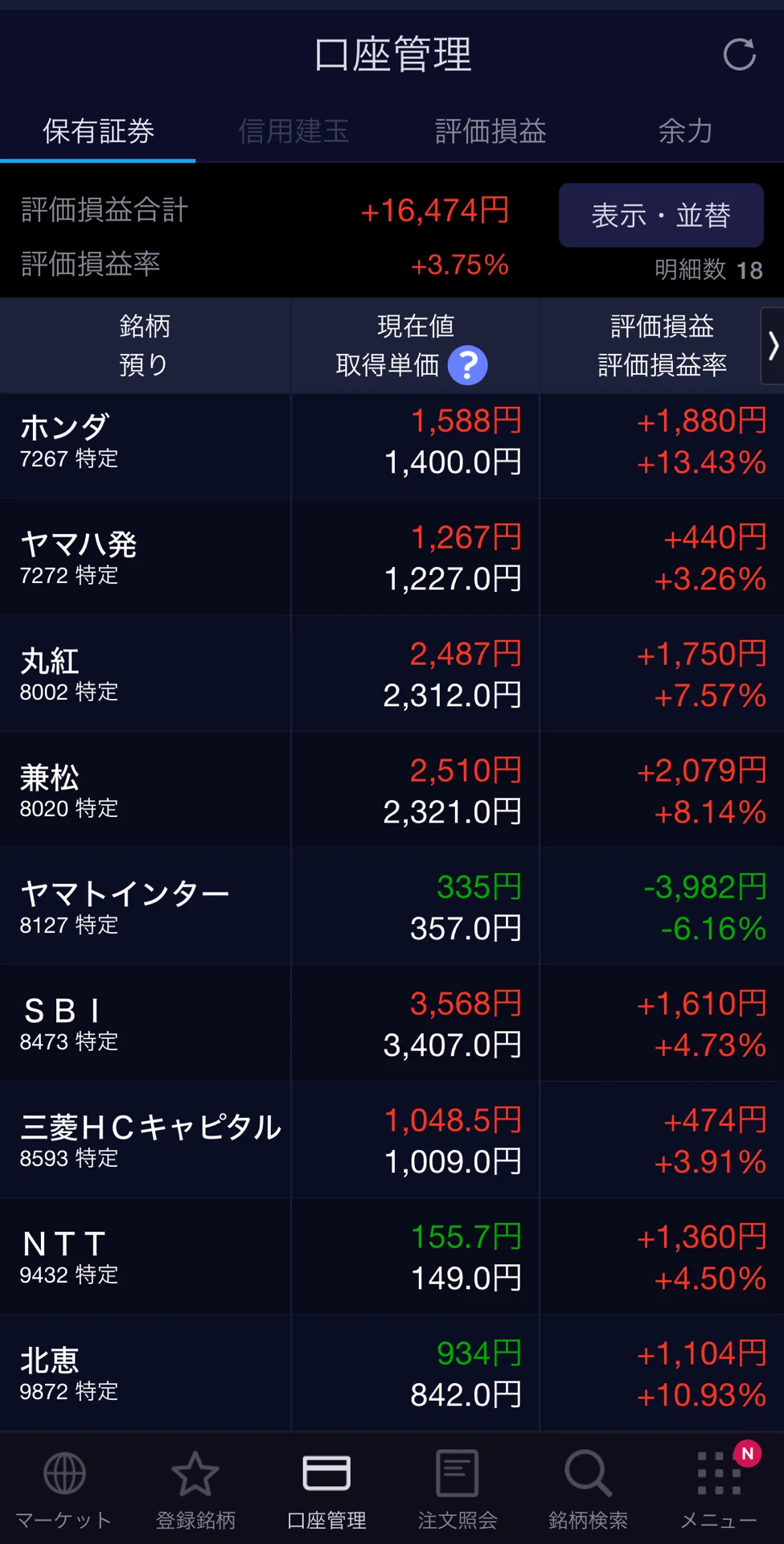The height and width of the screenshot is (1544, 784).
Task: Open the ヤマハ発 7272 holding
Action: 392,557
